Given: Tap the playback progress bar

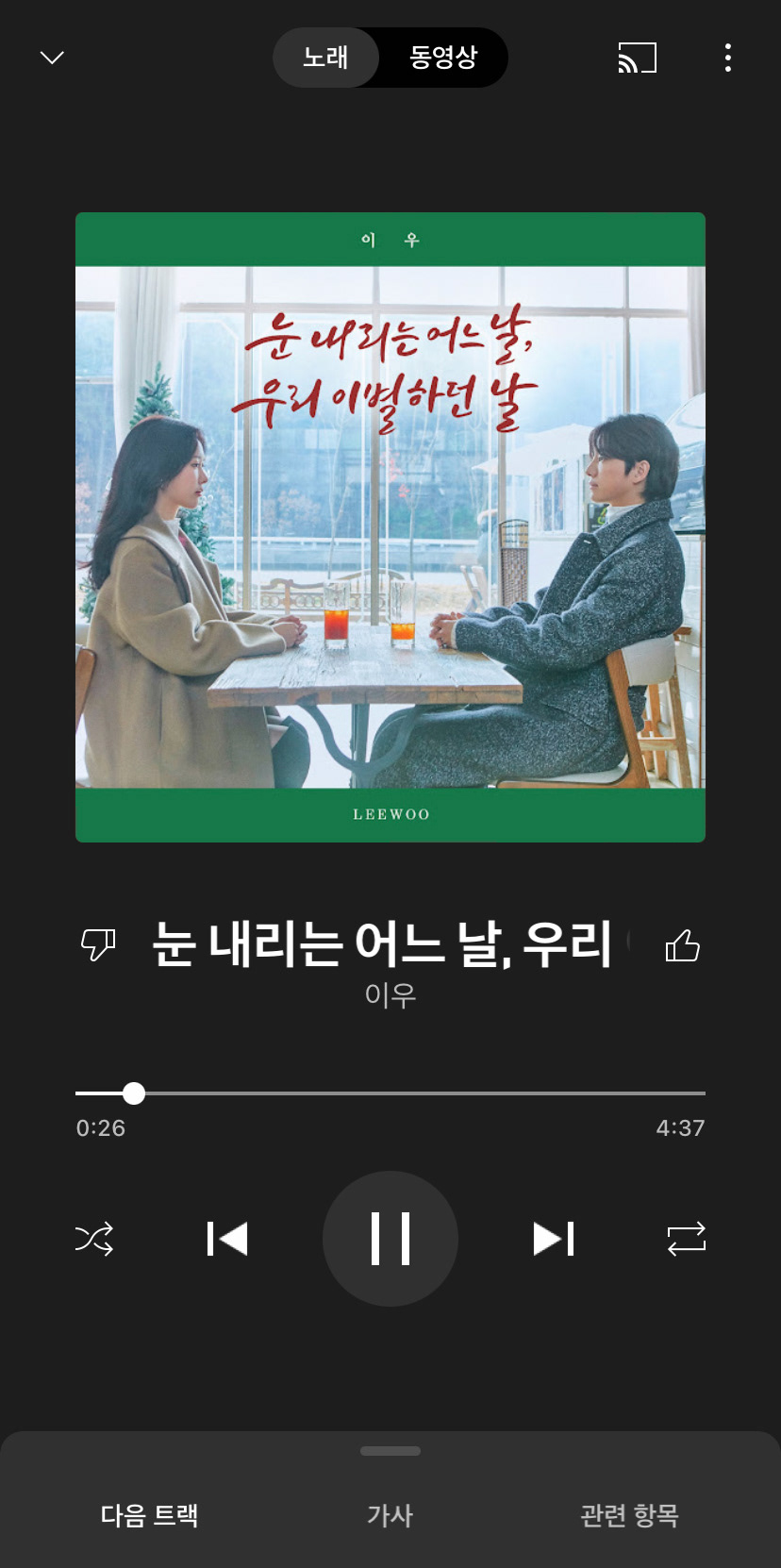Looking at the screenshot, I should 390,1093.
